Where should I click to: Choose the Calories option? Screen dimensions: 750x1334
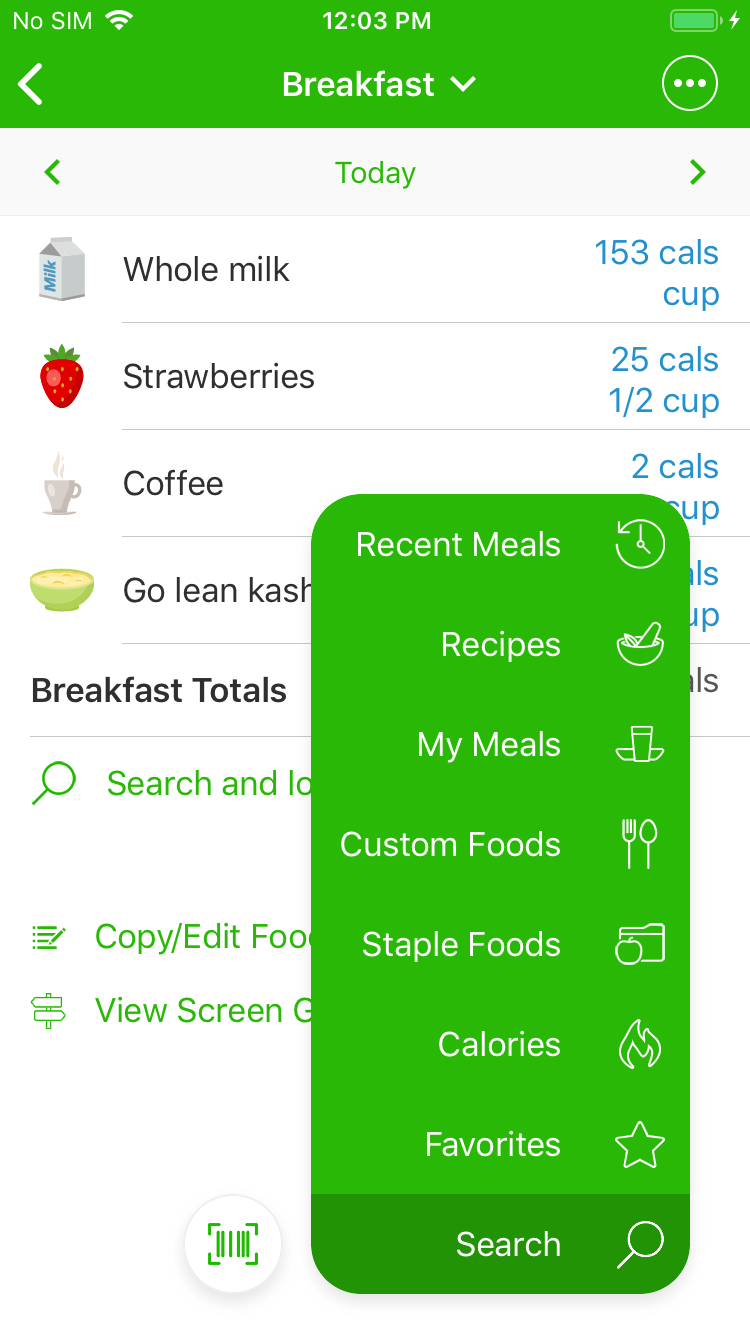point(500,1045)
